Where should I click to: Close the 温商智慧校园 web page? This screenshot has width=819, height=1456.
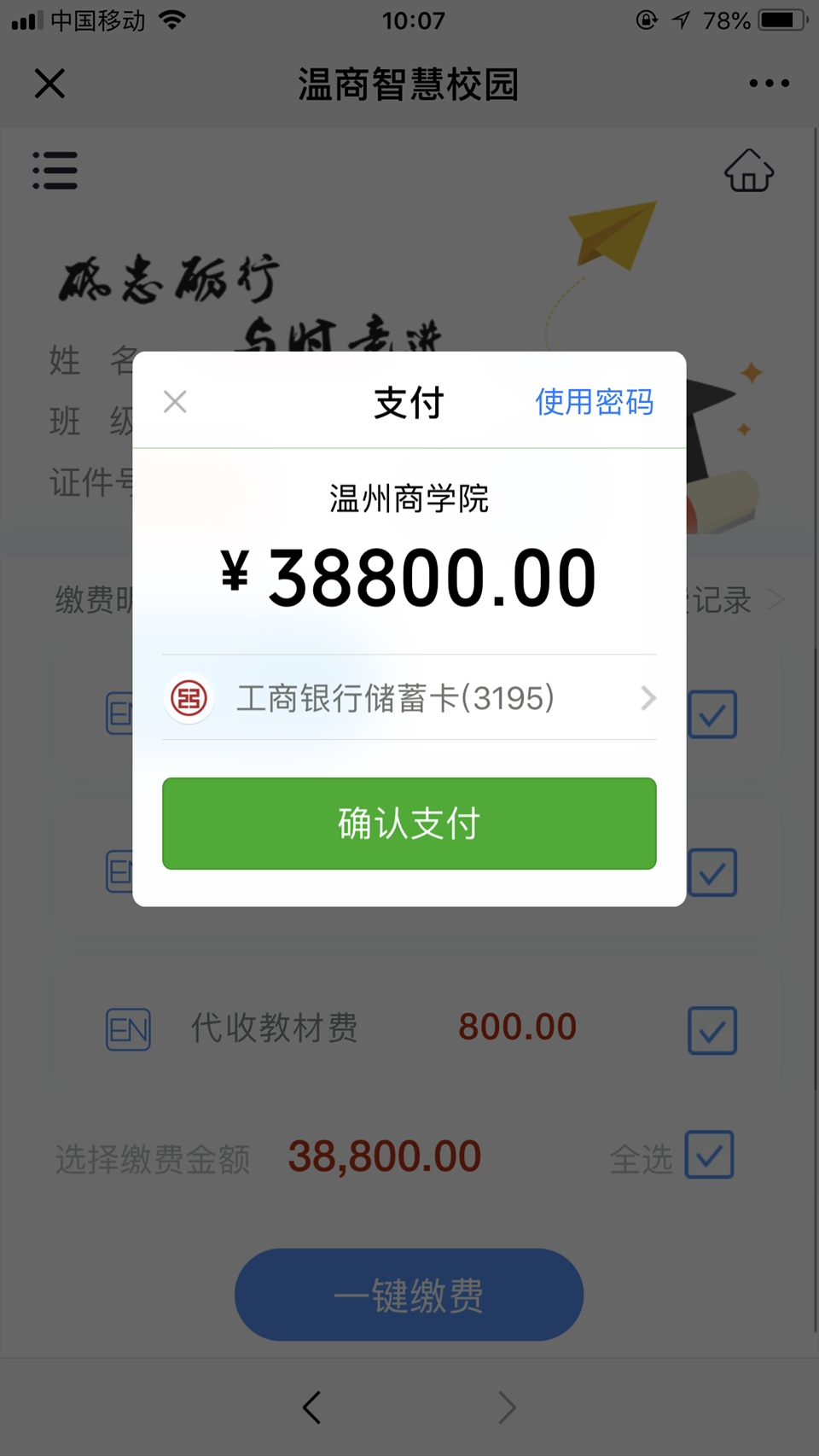pyautogui.click(x=49, y=84)
